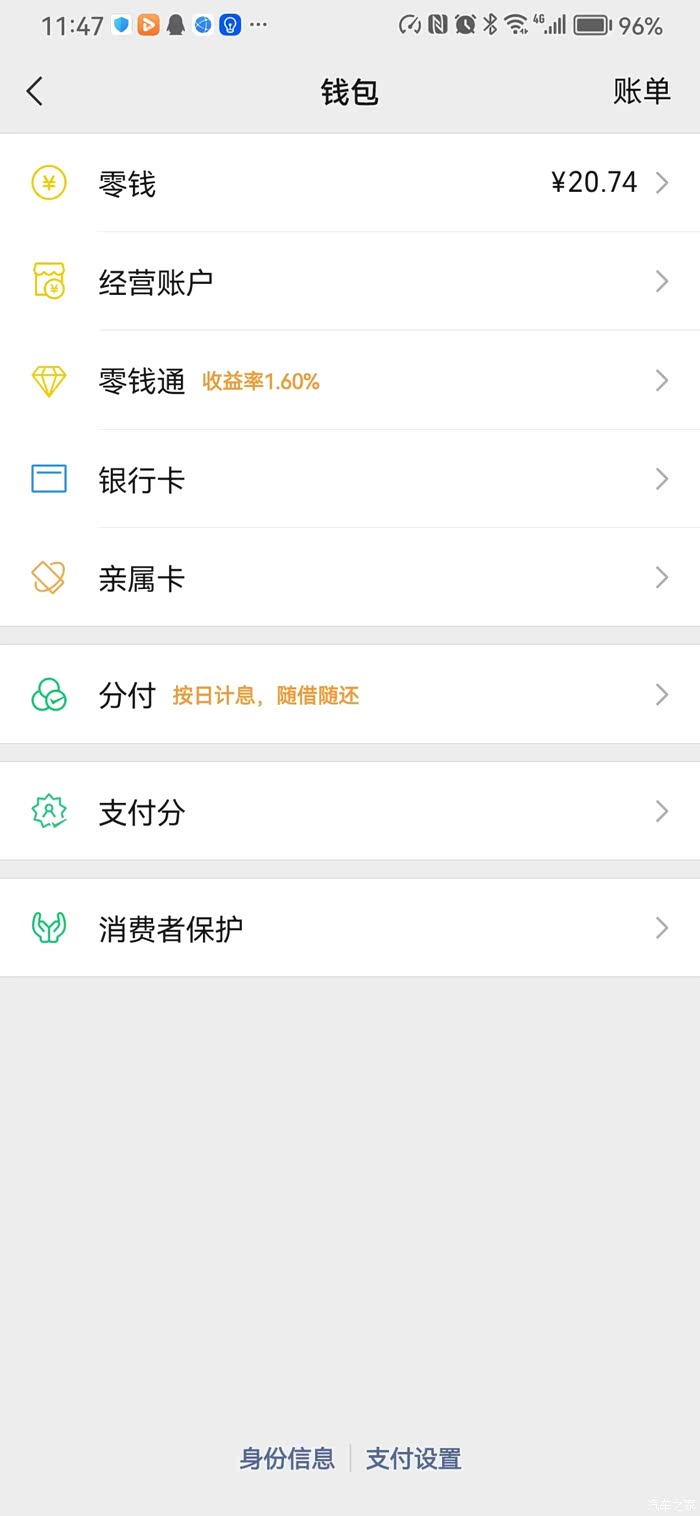Tap the 身份信息 link
This screenshot has width=700, height=1516.
click(x=287, y=1459)
